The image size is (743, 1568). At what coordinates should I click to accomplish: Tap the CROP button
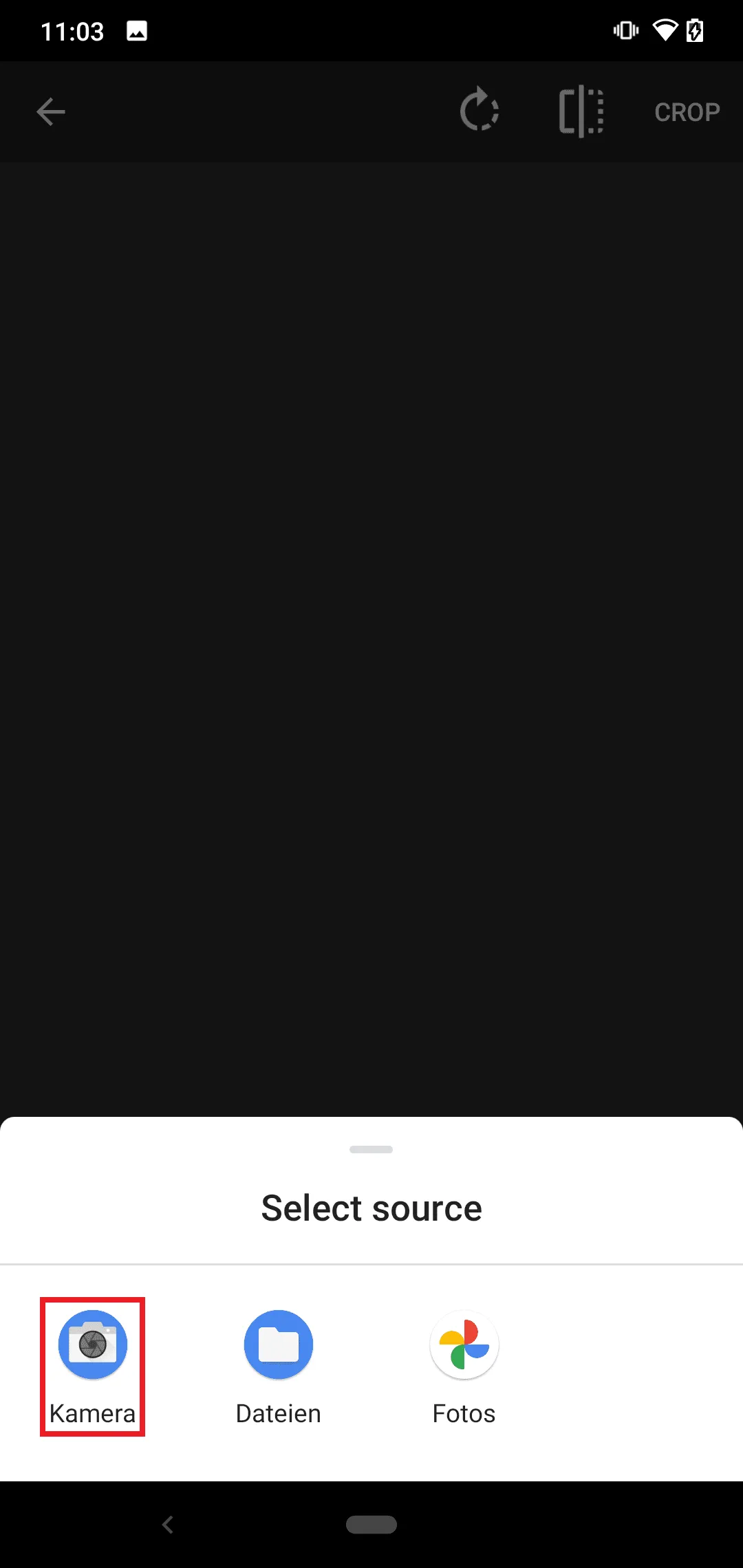[x=687, y=112]
